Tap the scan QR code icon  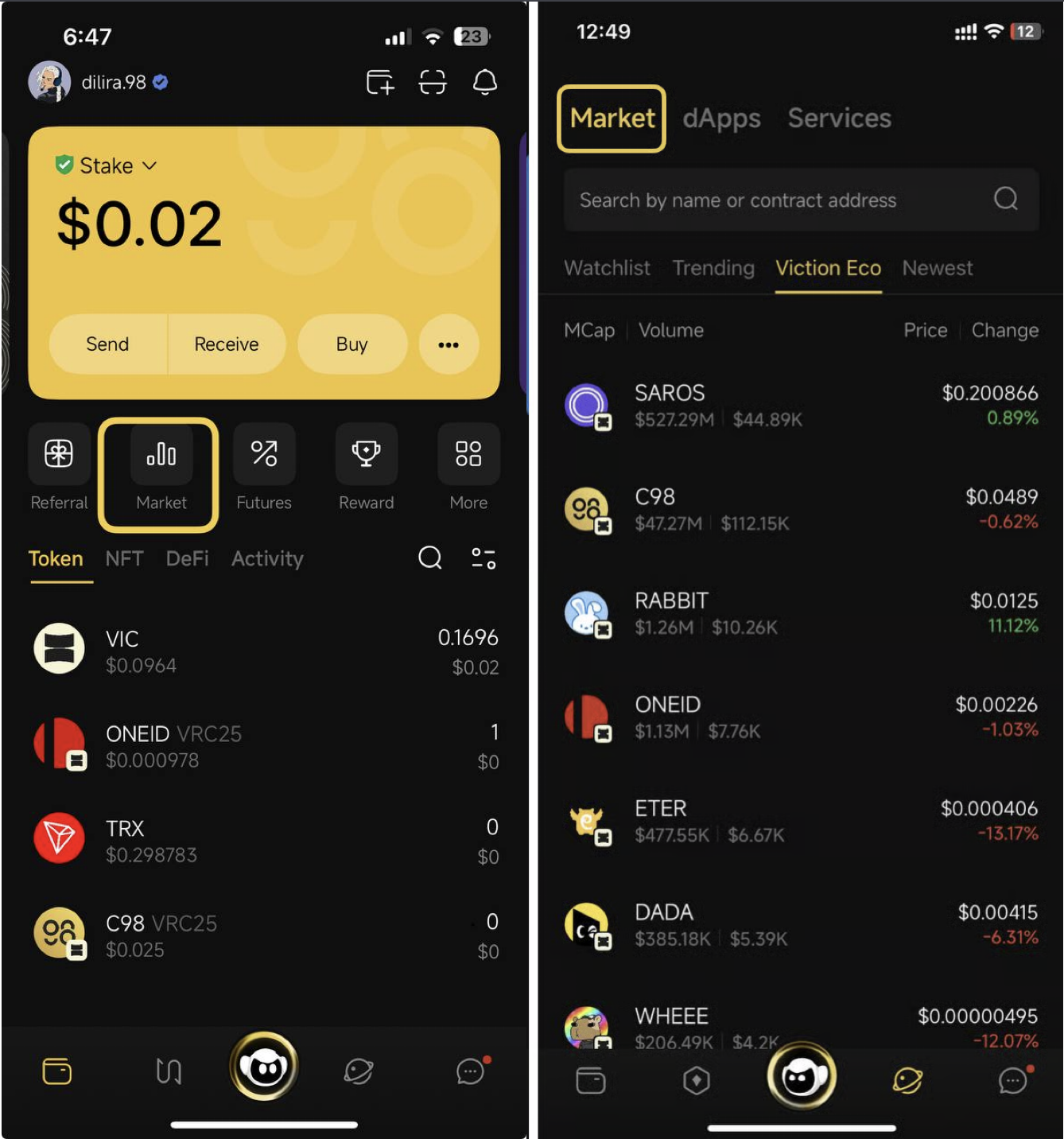click(x=433, y=82)
